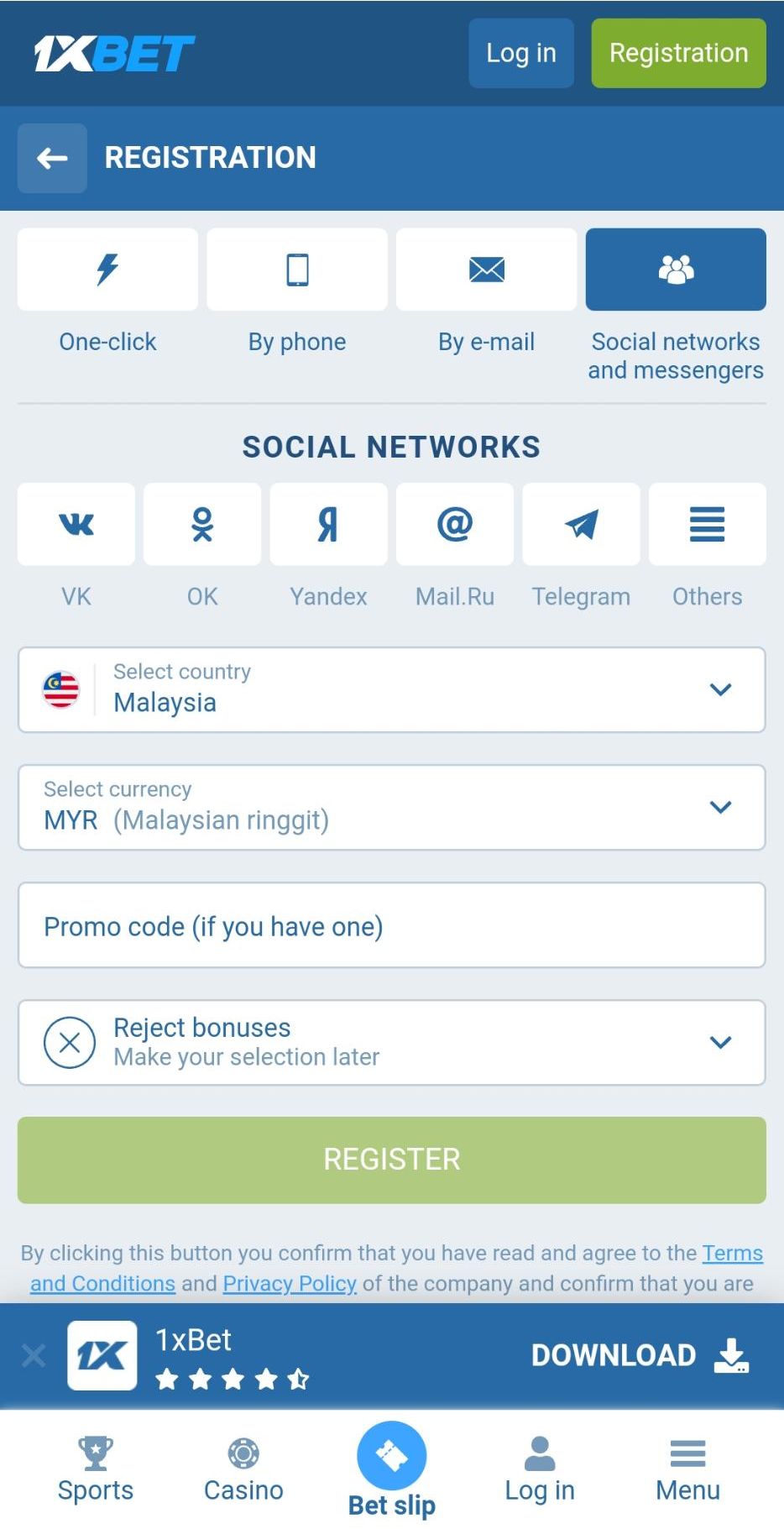
Task: Focus the Promo code field
Action: (x=391, y=925)
